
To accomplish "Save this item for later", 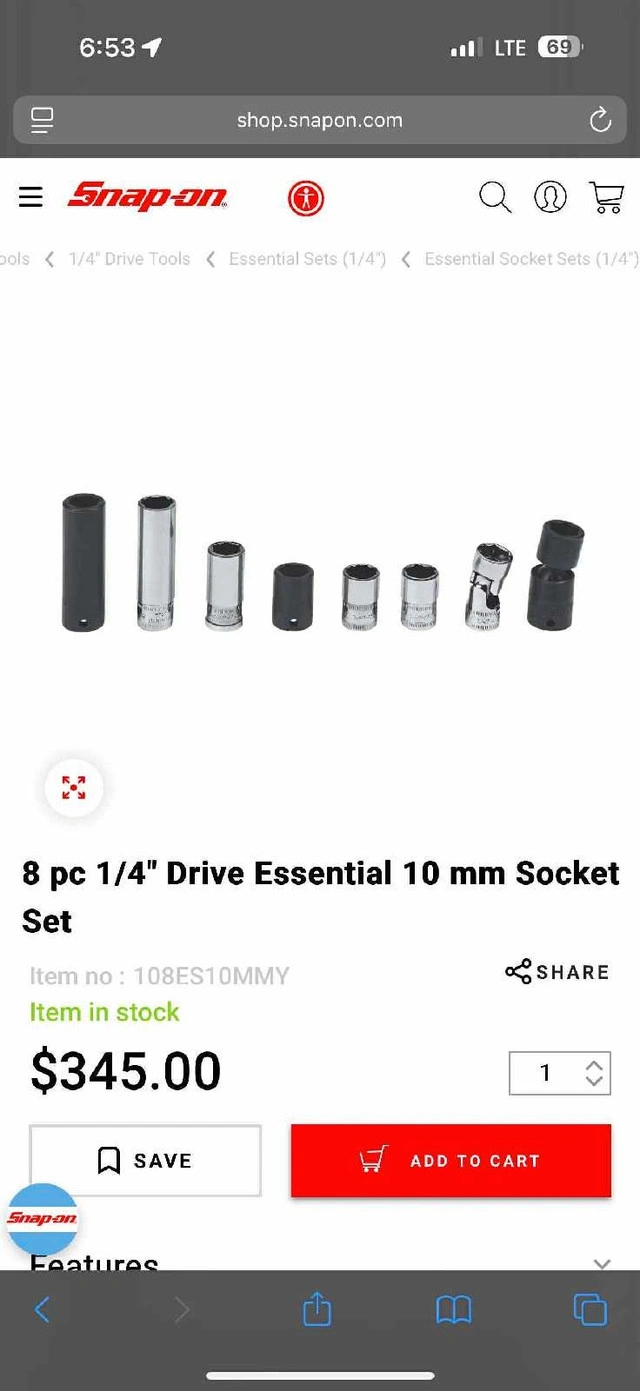I will coord(145,1160).
